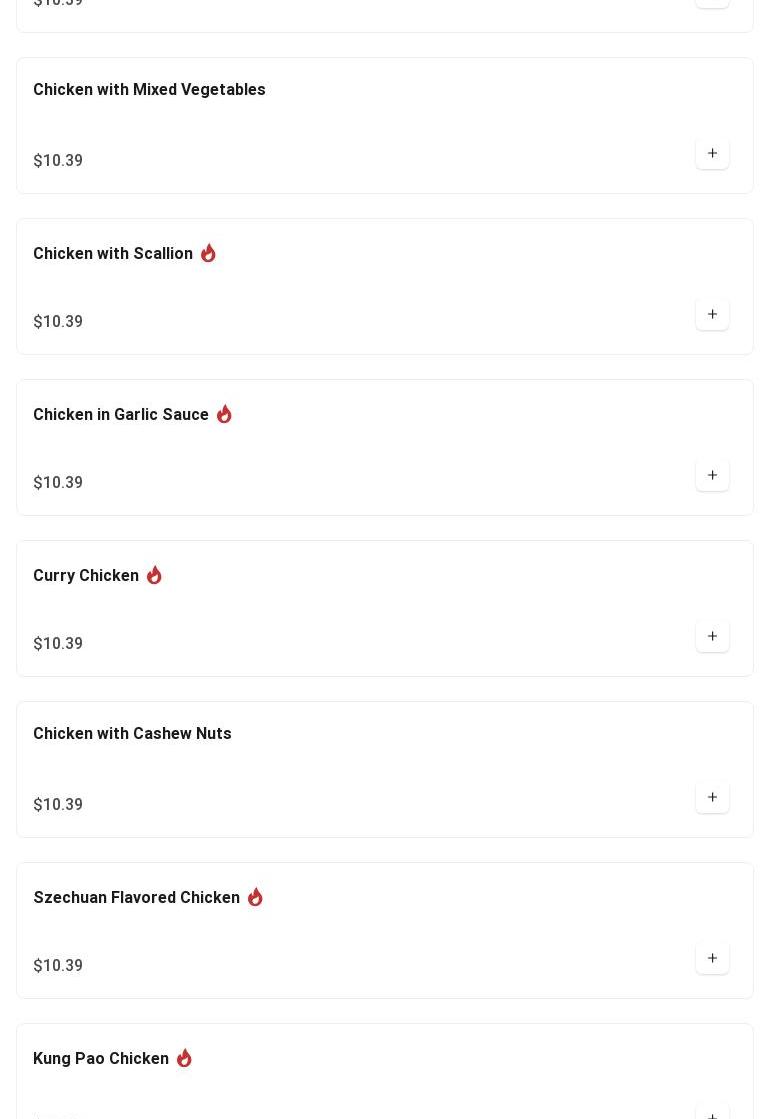Open the Szechuan Flavored Chicken item
The height and width of the screenshot is (1119, 770).
[137, 898]
